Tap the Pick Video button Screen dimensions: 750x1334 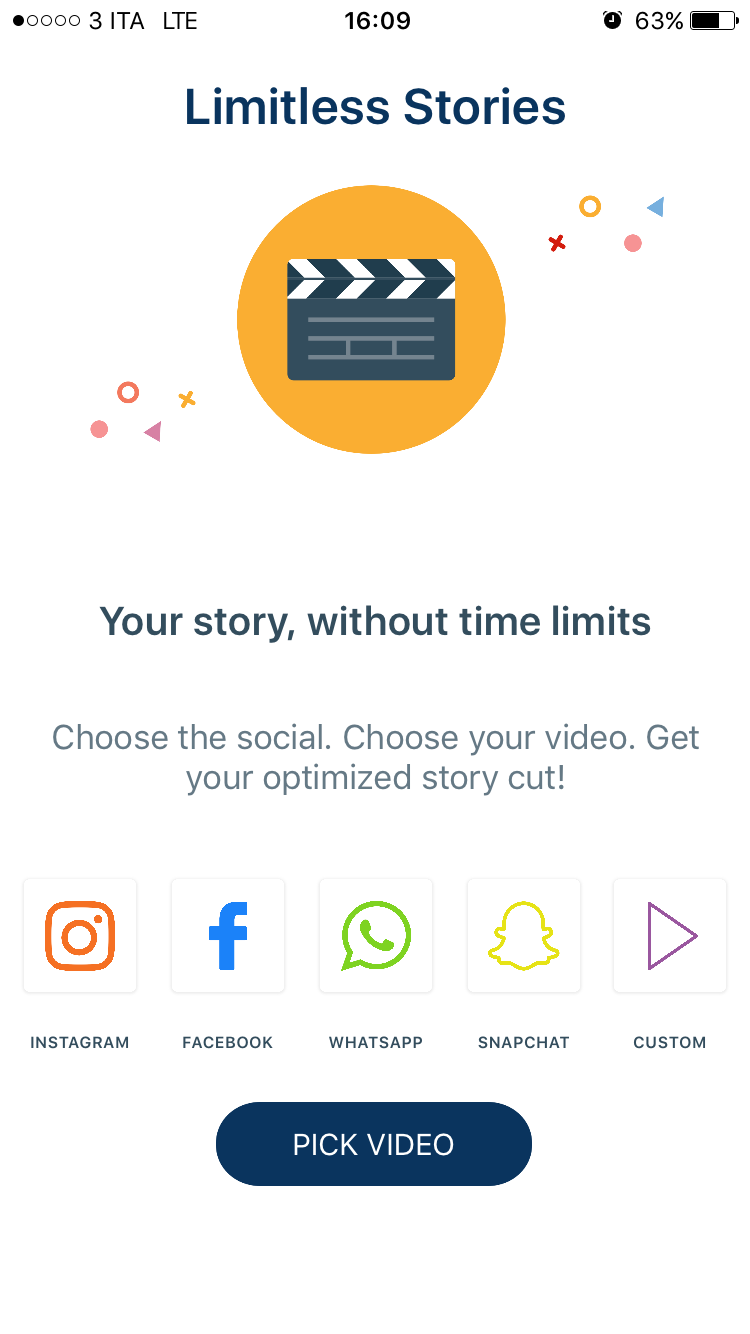click(x=374, y=1144)
